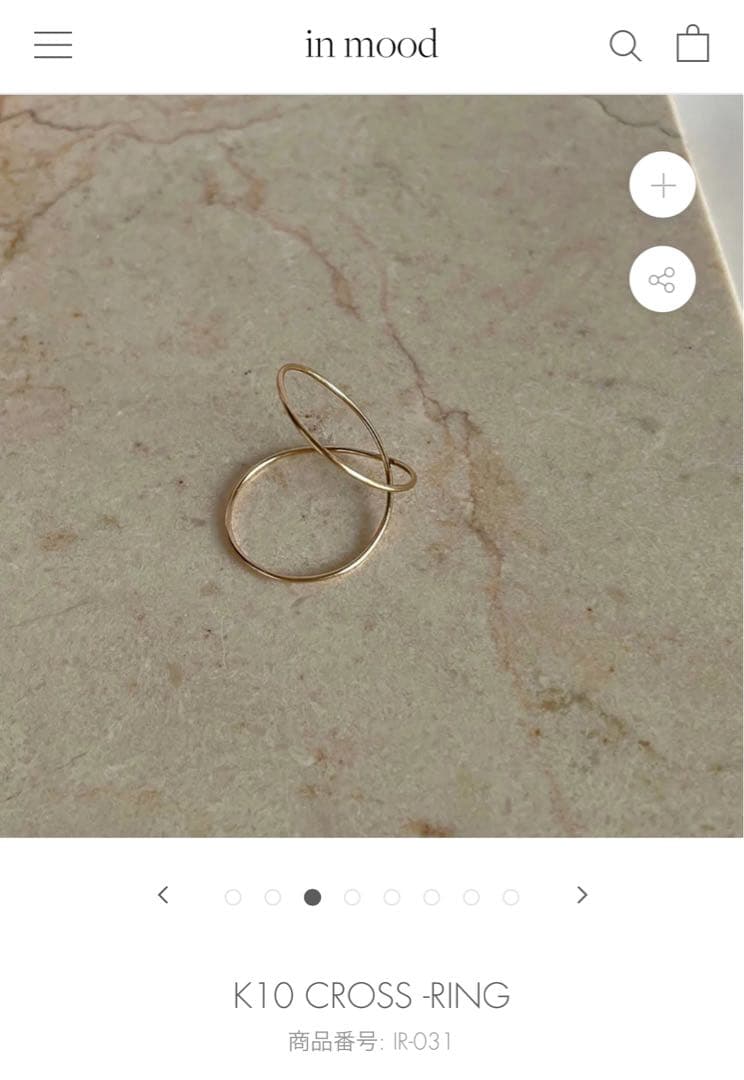Click the left arrow to view previous photo
744x1080 pixels.
tap(162, 896)
